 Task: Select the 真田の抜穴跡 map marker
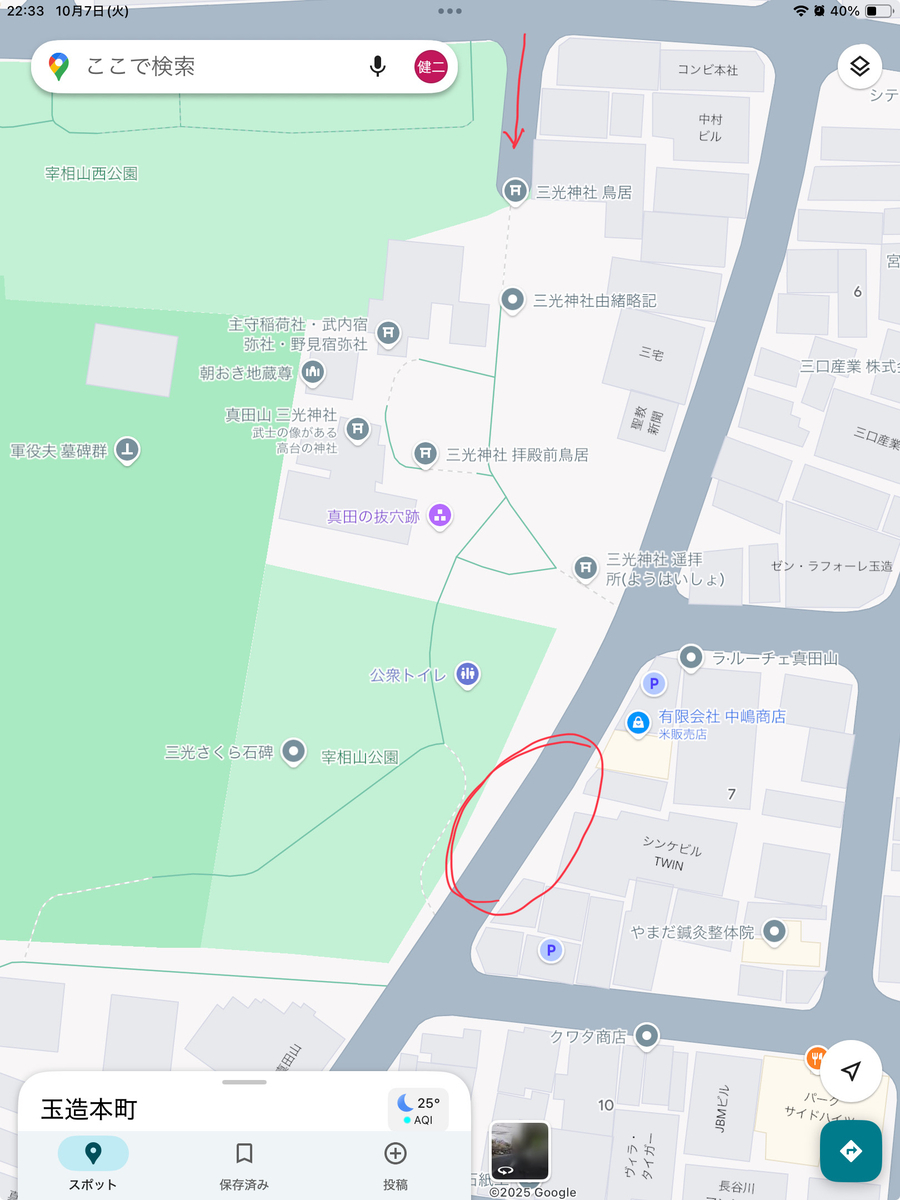click(x=439, y=516)
